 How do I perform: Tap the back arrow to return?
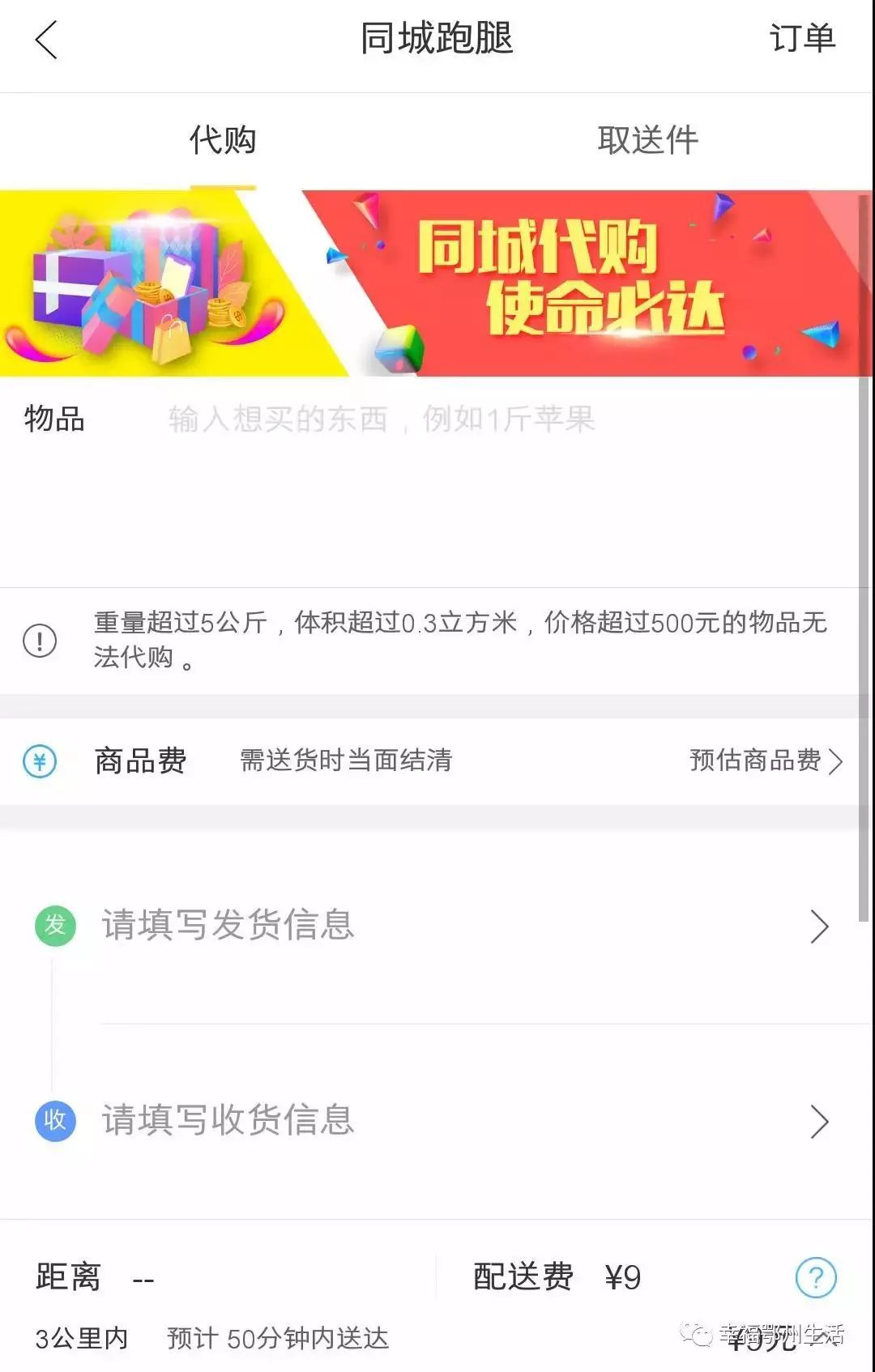coord(46,39)
